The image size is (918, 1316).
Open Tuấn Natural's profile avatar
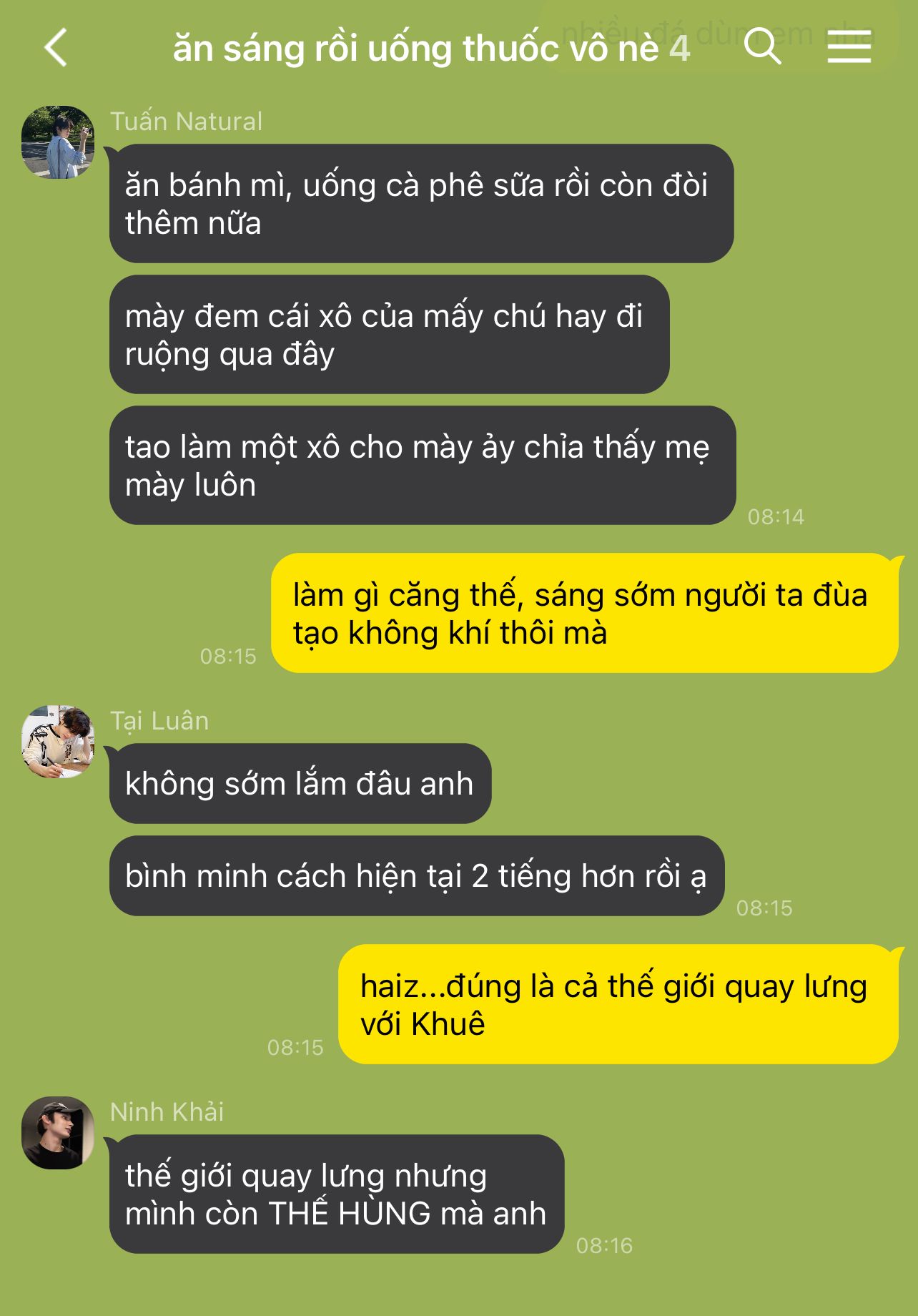pos(58,142)
